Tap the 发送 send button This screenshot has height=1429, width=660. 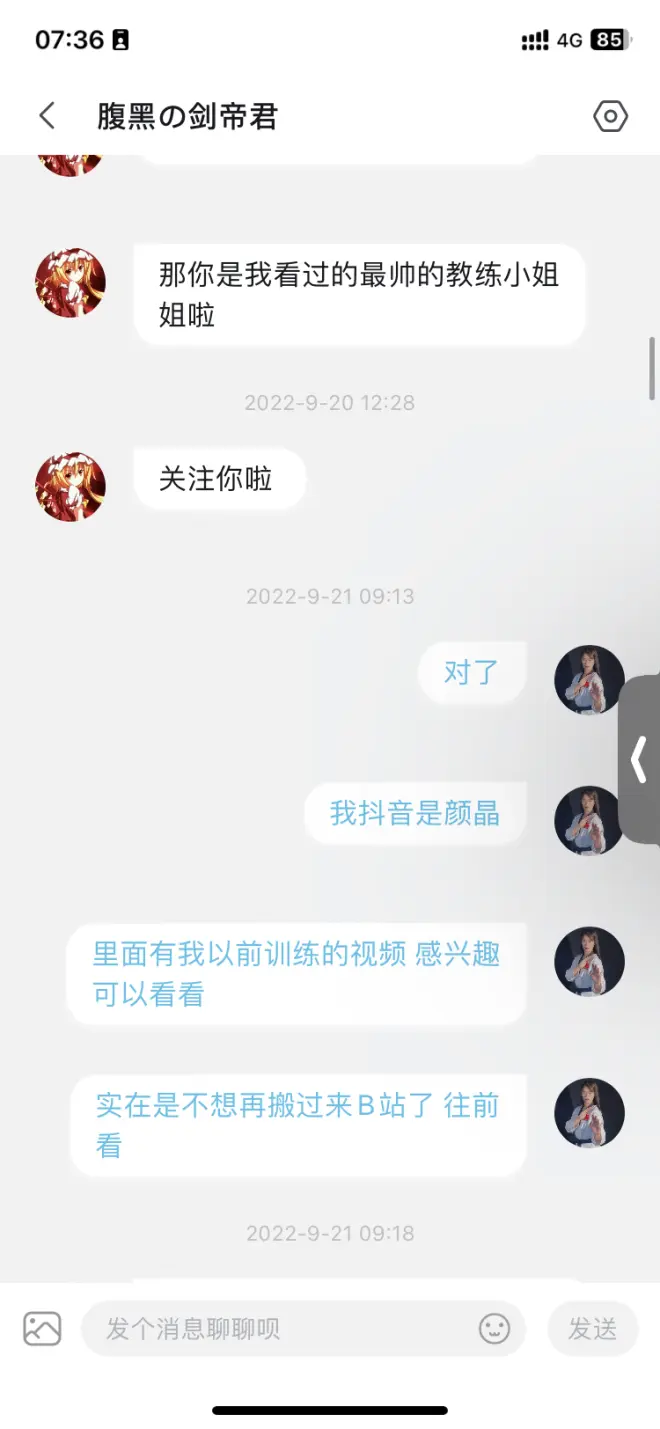592,1328
